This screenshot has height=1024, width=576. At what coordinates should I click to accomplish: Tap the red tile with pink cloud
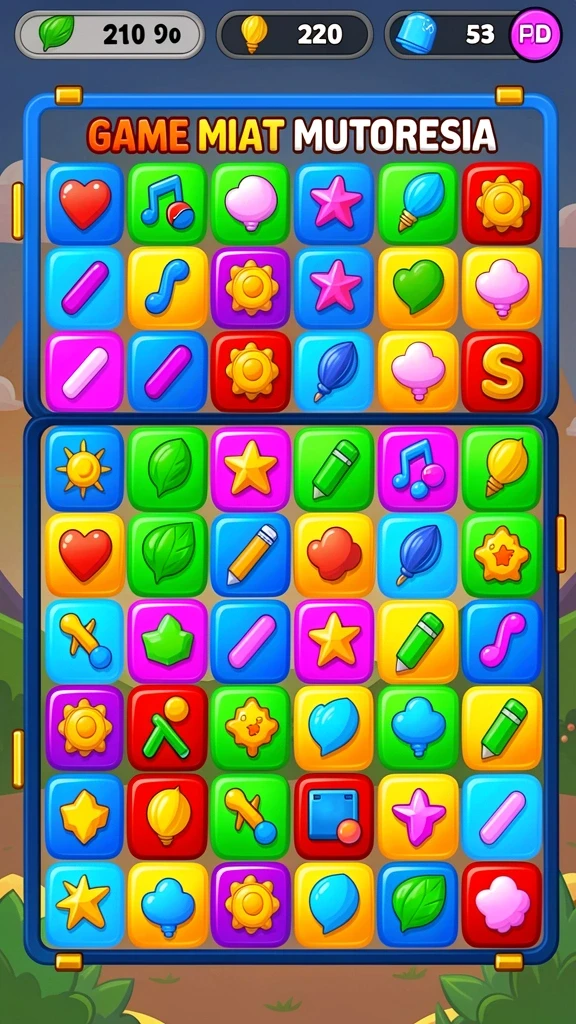point(502,904)
